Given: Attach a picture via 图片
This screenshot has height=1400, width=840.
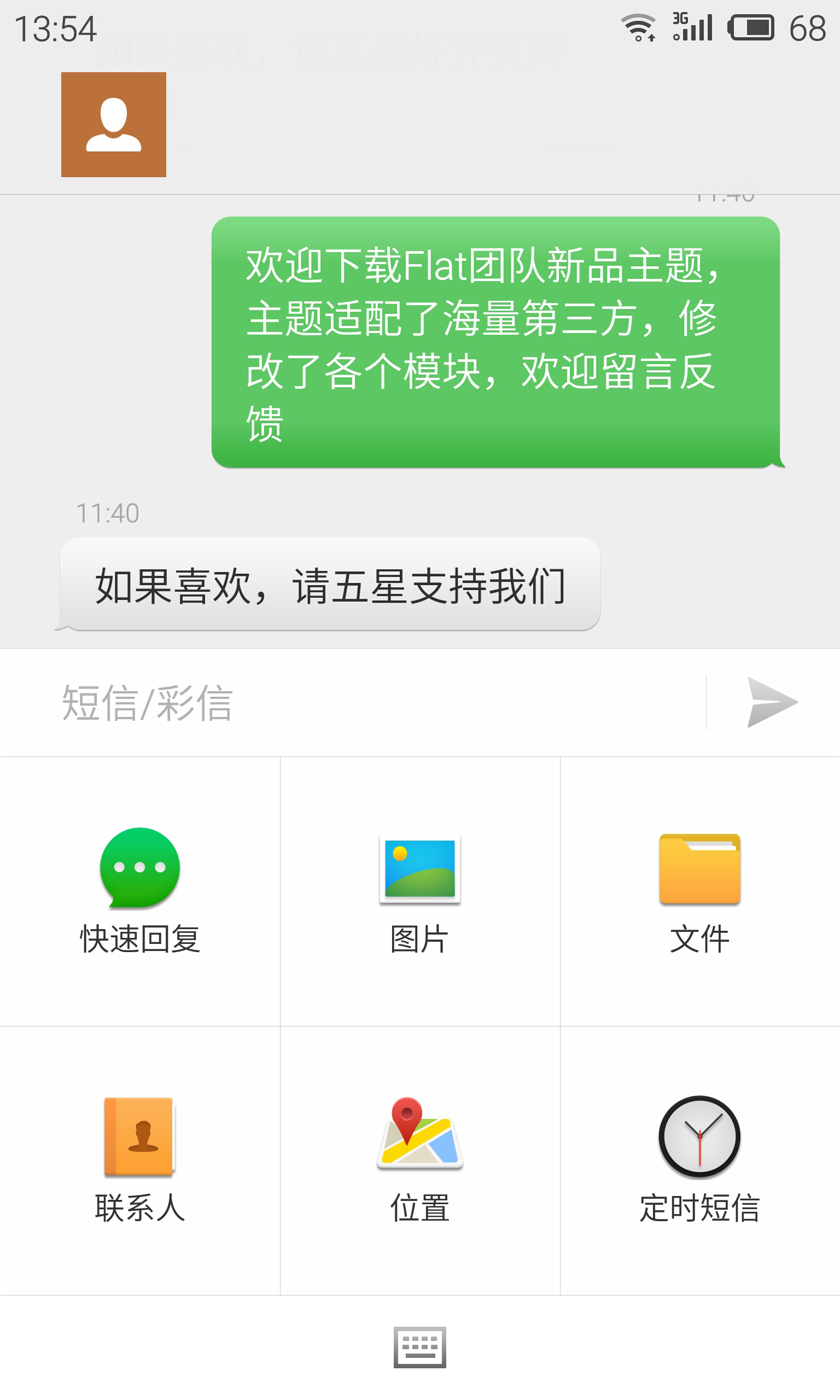Looking at the screenshot, I should (420, 891).
